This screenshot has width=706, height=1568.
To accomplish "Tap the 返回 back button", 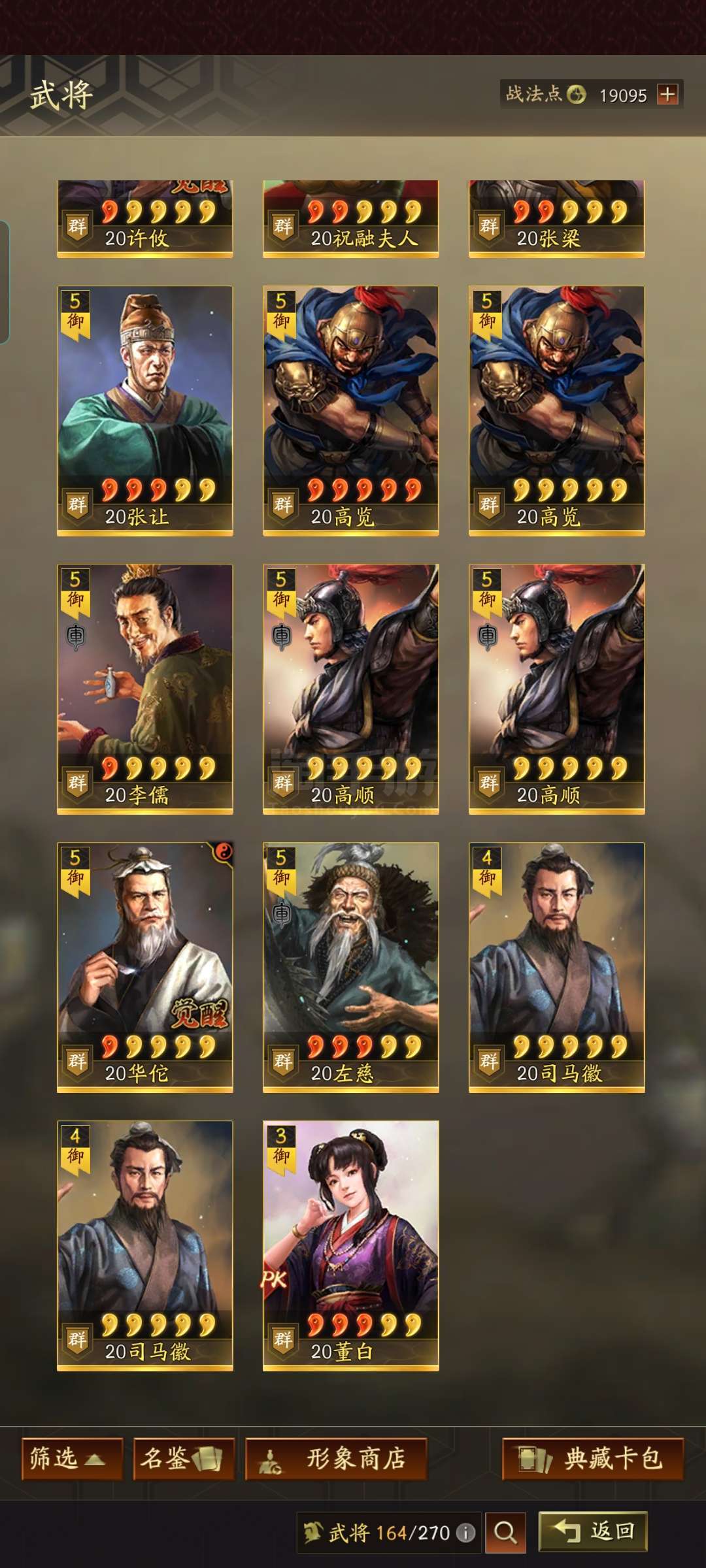I will pyautogui.click(x=593, y=1531).
